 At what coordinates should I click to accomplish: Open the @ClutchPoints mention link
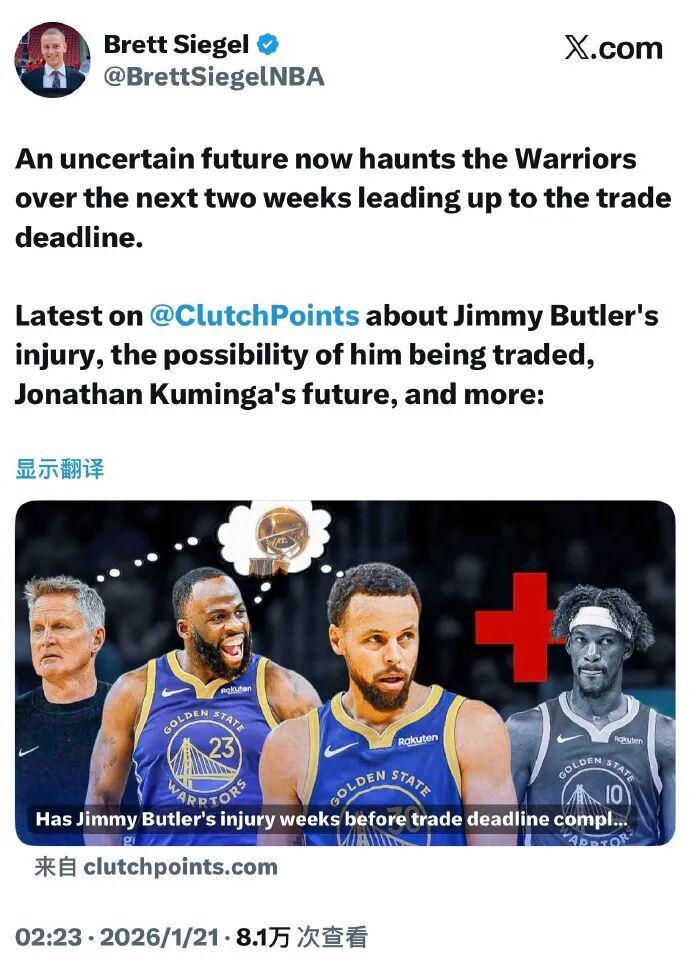[x=253, y=315]
